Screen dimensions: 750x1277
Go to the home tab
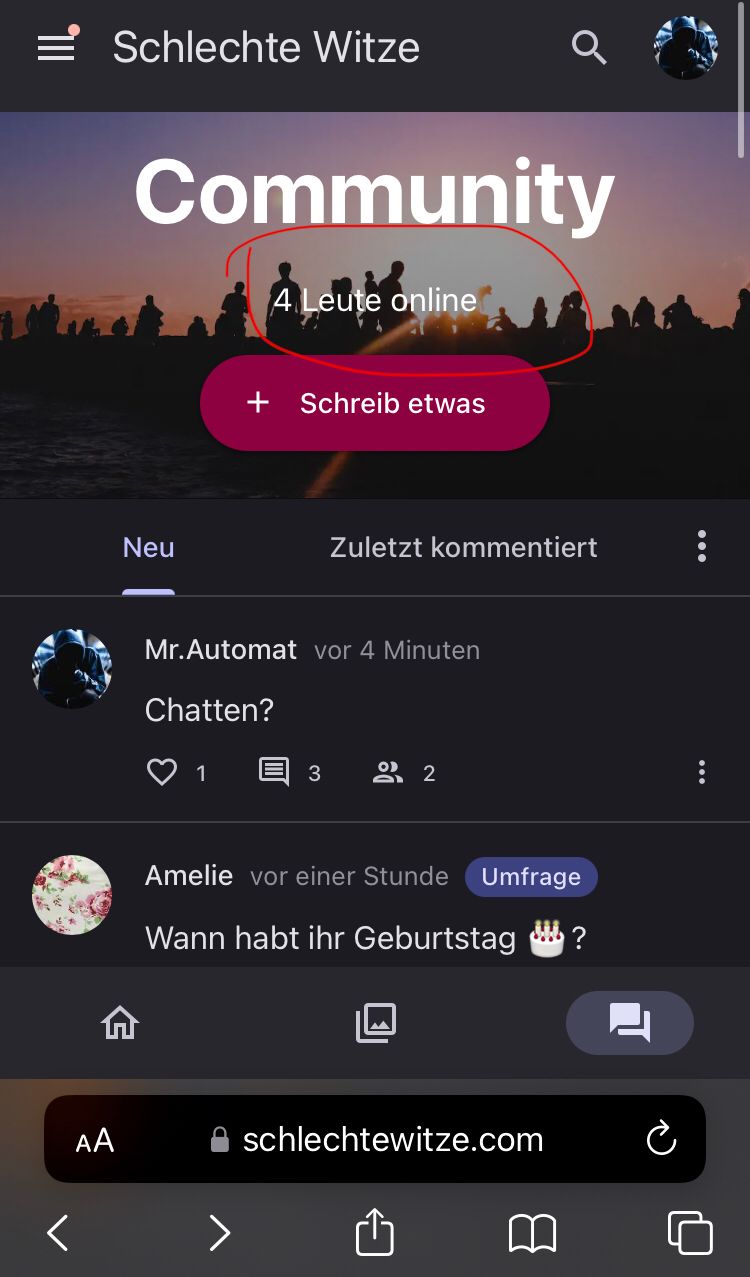click(x=120, y=1023)
